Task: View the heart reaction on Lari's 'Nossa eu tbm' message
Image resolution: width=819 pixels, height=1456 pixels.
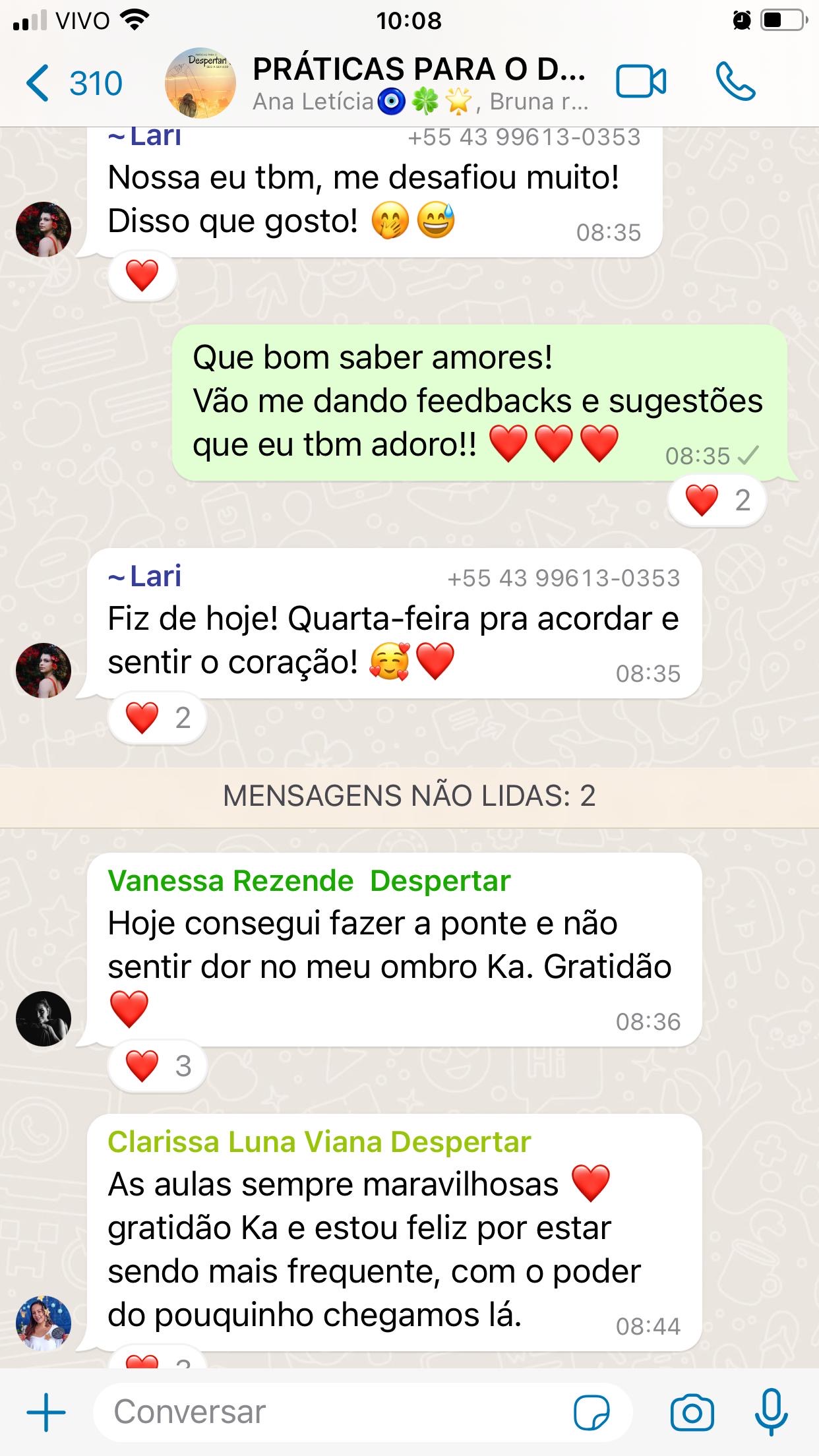Action: tap(142, 276)
